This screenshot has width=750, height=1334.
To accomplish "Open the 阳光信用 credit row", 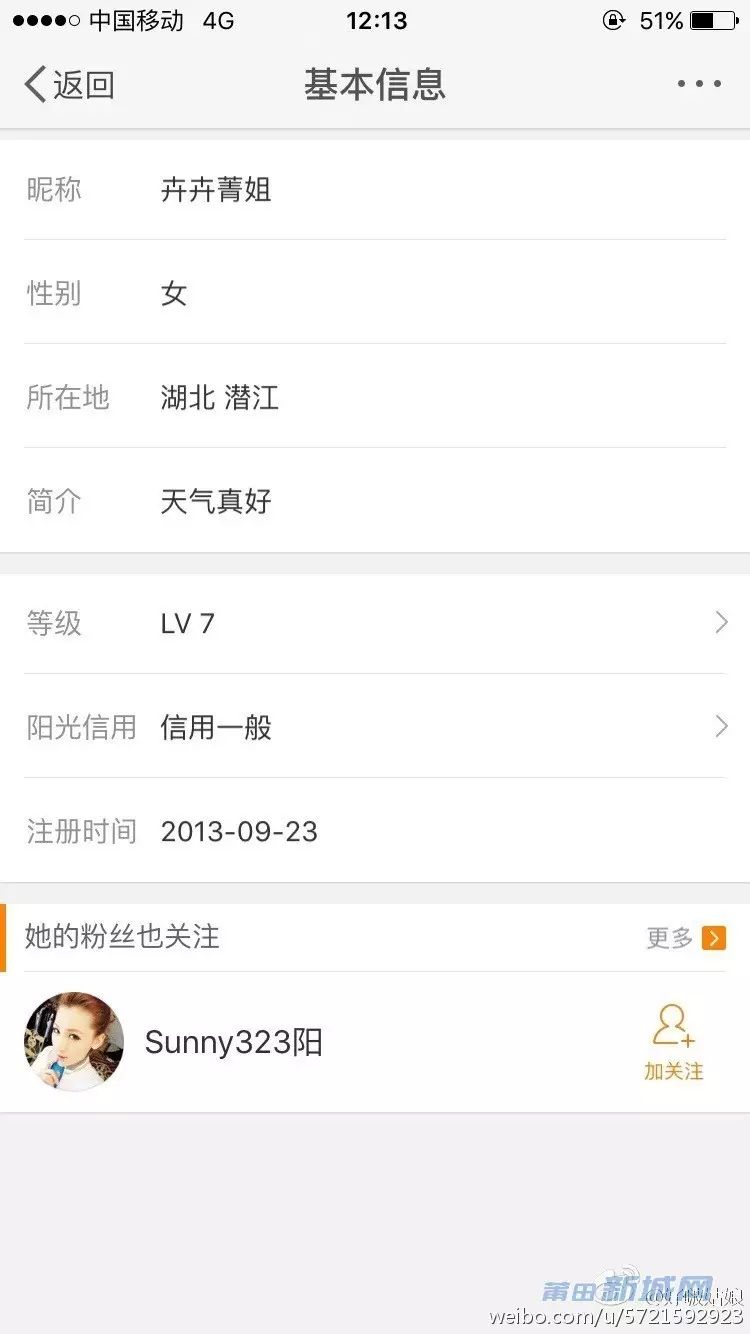I will click(375, 728).
